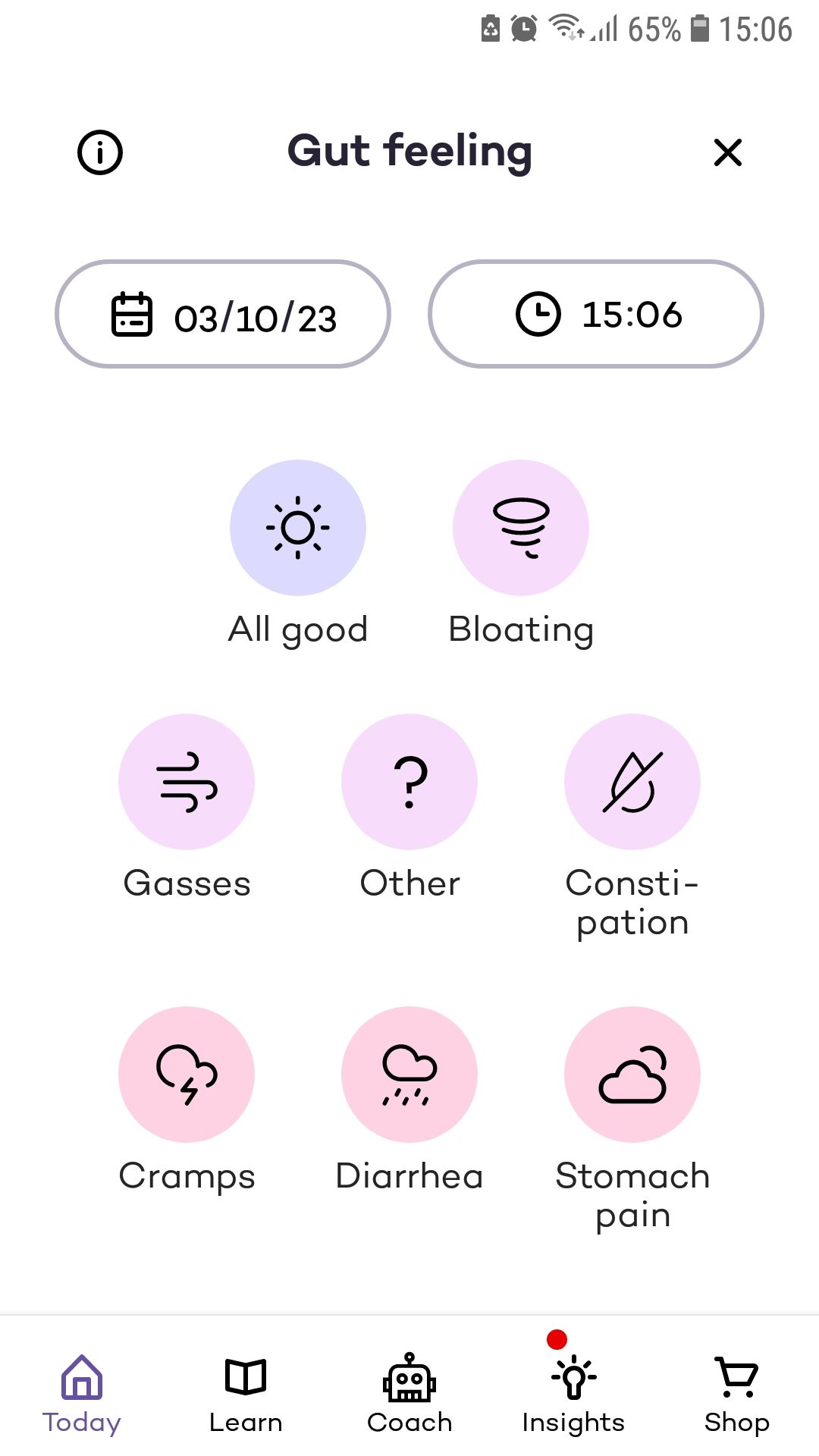
Task: Open the info tooltip for Gut feeling
Action: 99,152
